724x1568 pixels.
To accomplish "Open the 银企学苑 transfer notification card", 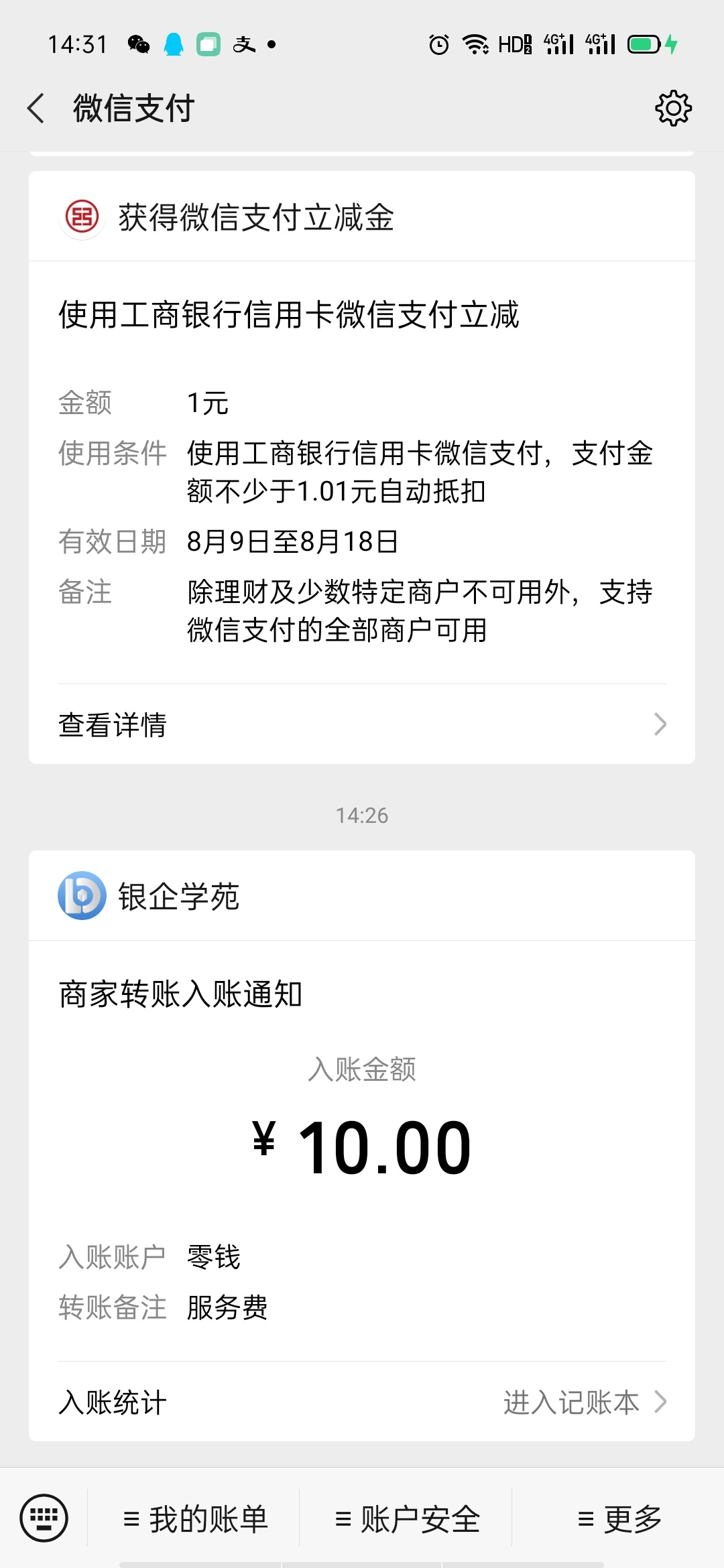I will [362, 1146].
